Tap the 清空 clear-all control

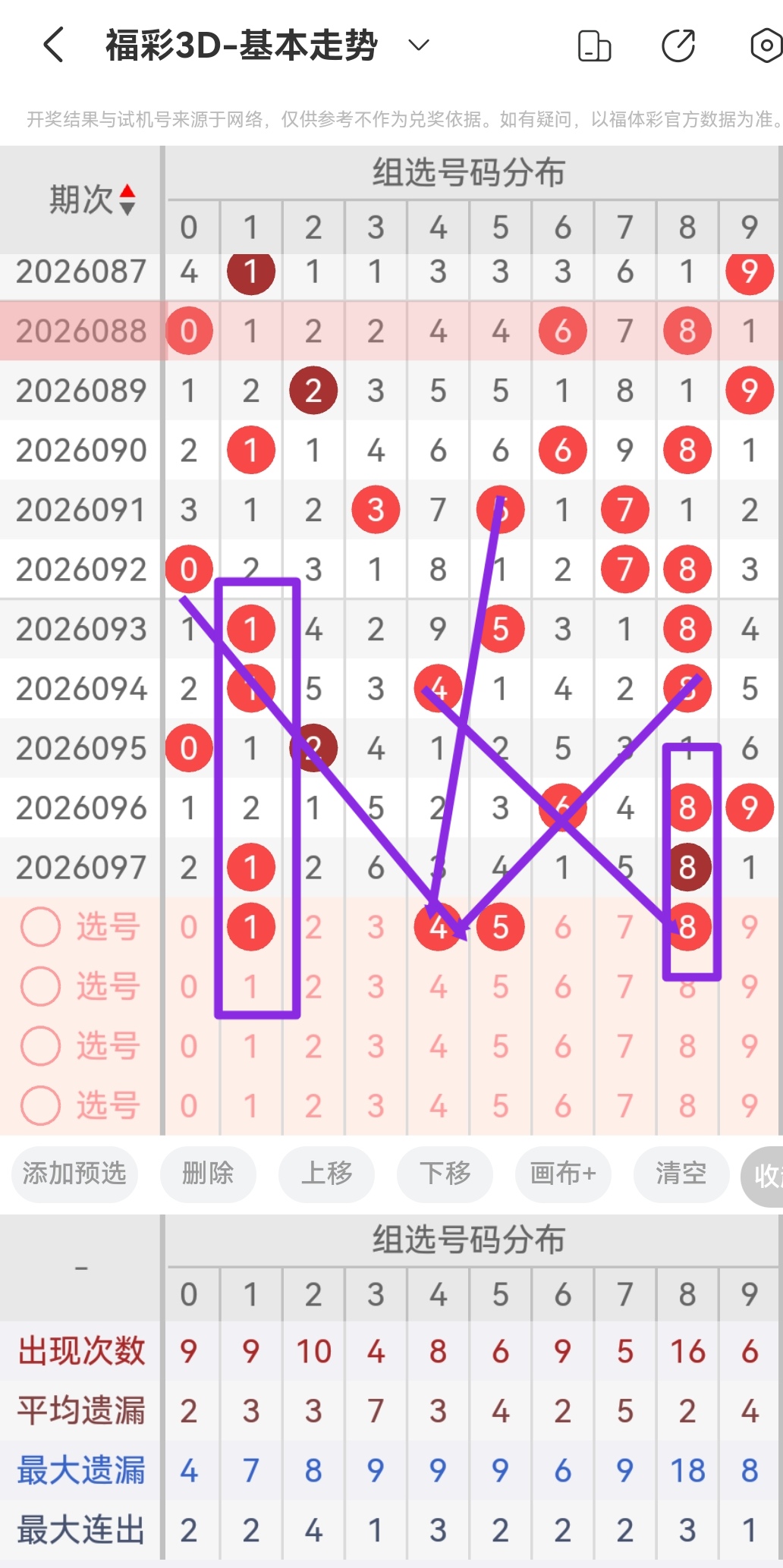click(681, 1174)
